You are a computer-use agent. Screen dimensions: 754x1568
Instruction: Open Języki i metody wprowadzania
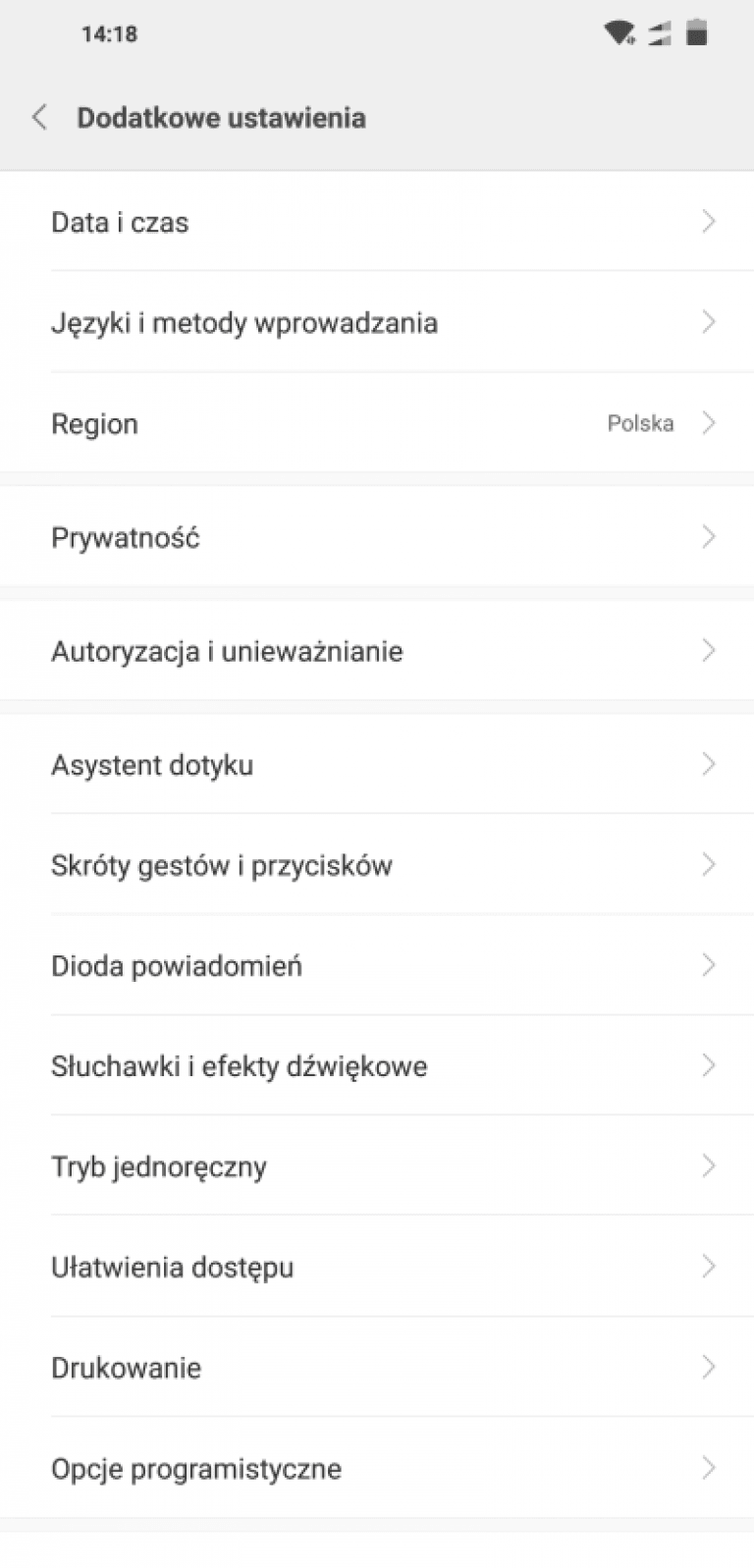click(377, 322)
